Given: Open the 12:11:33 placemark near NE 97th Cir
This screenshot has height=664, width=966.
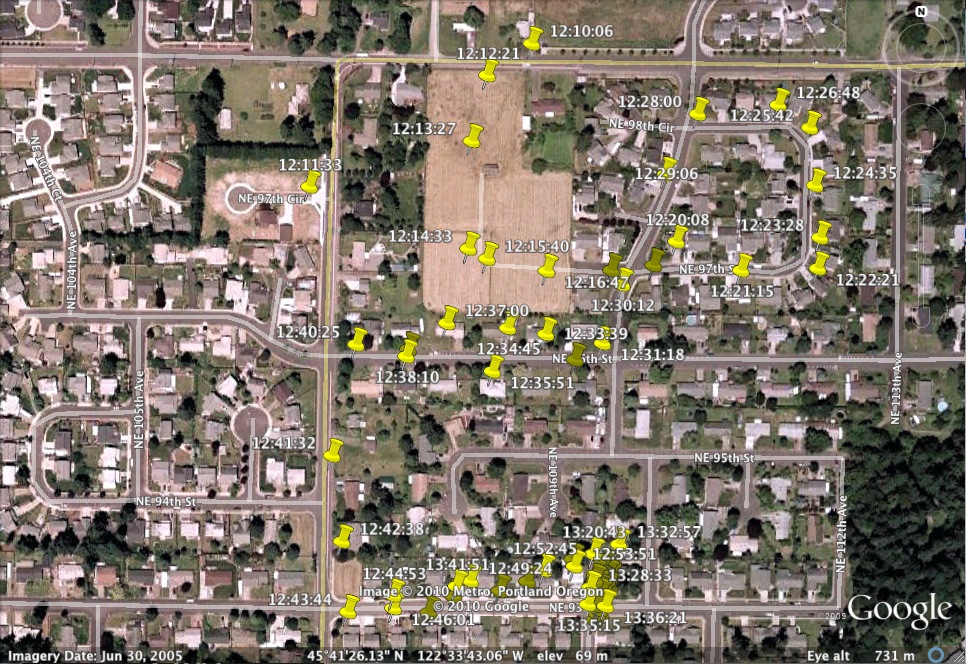Looking at the screenshot, I should click(x=311, y=182).
